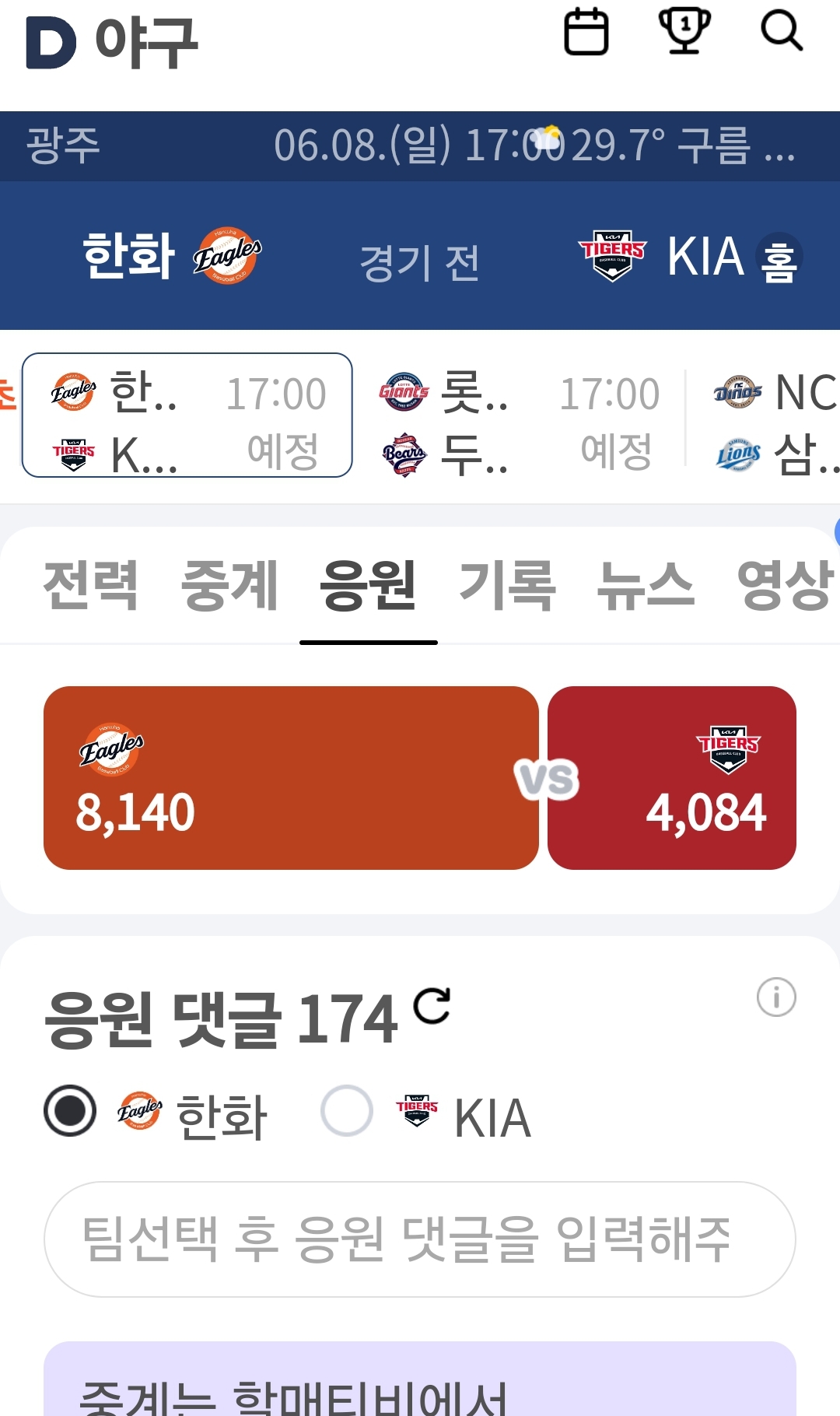Select the KIA radio button

(347, 1110)
